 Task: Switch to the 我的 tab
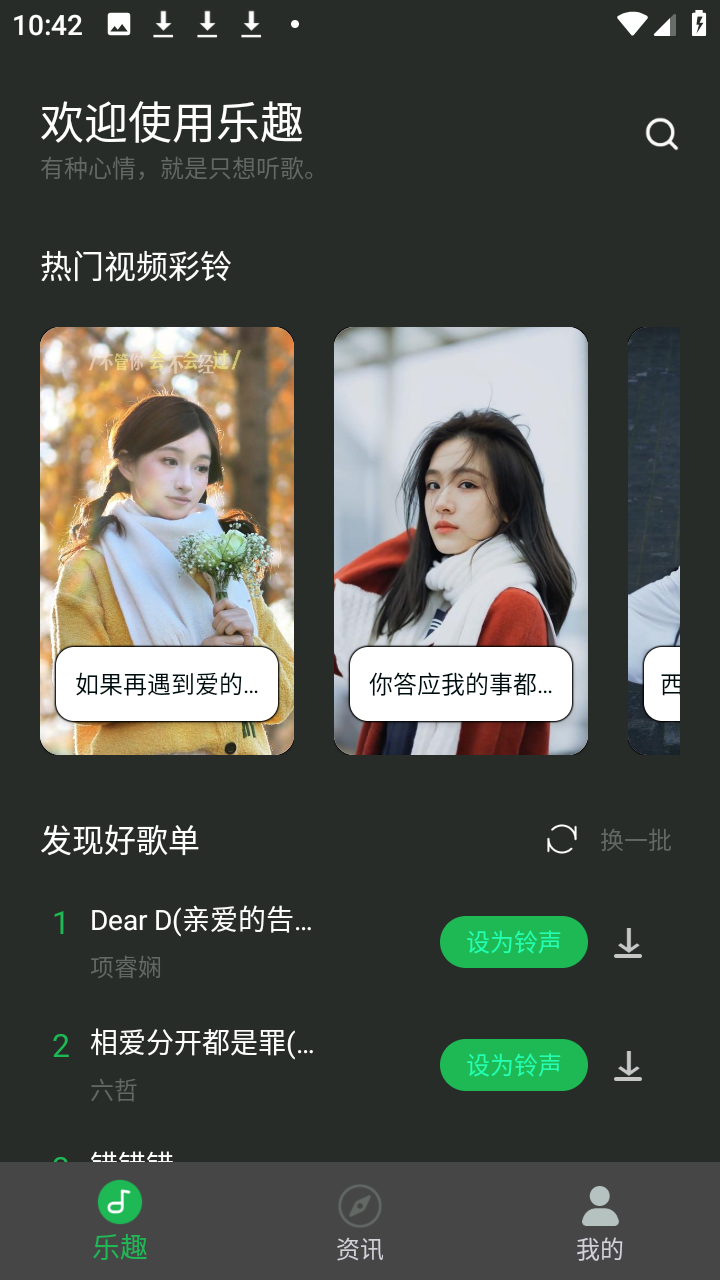[x=598, y=1248]
